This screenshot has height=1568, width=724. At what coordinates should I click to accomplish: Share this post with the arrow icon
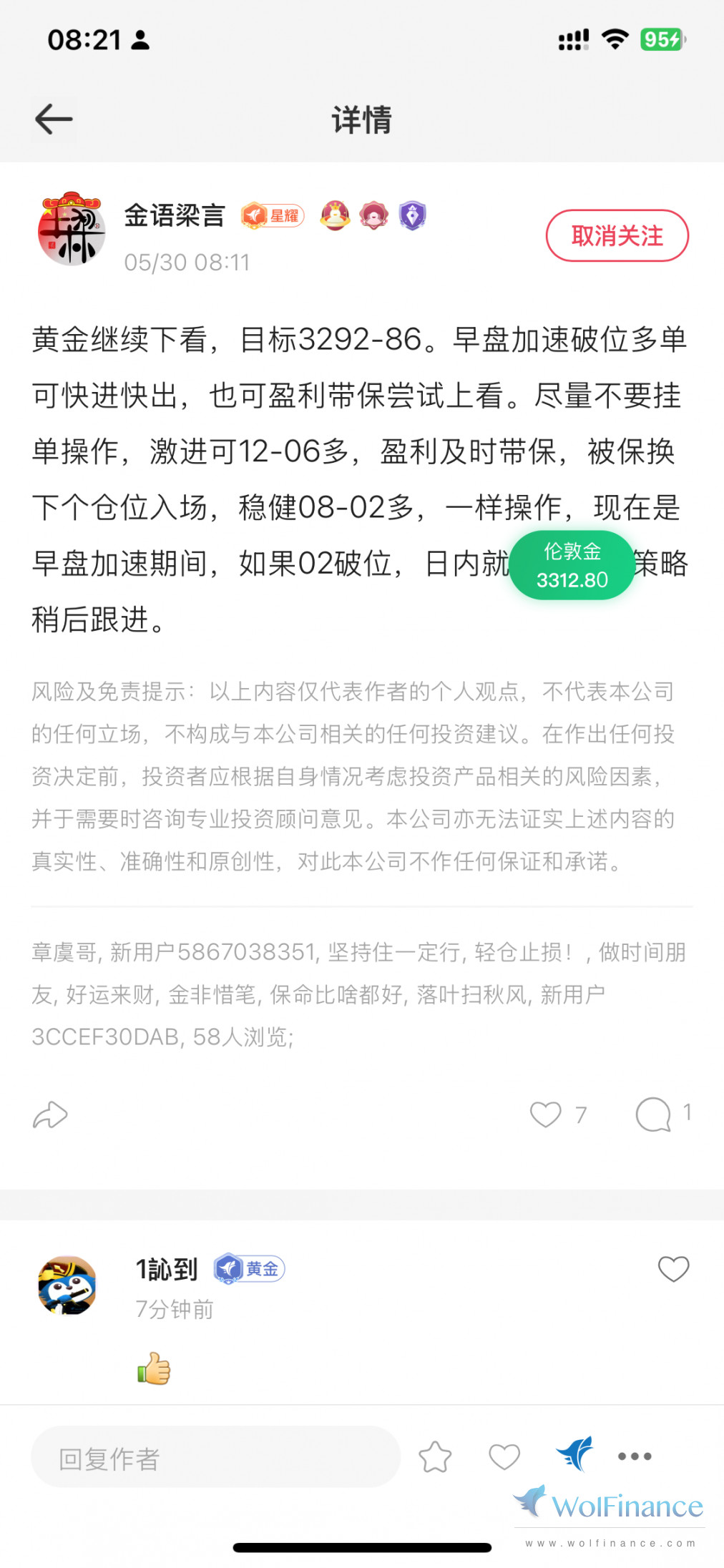[50, 1114]
